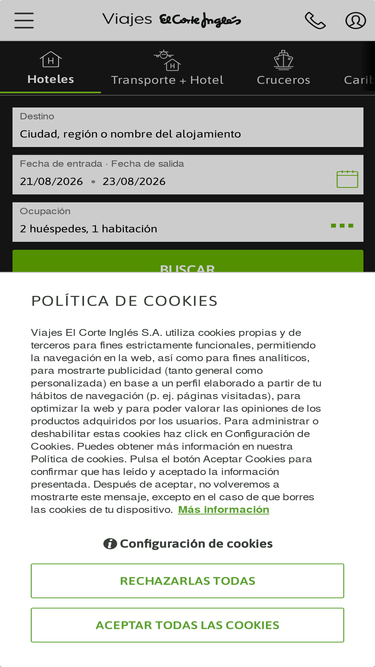Tap the phone contact icon
This screenshot has width=375, height=667.
(x=315, y=20)
